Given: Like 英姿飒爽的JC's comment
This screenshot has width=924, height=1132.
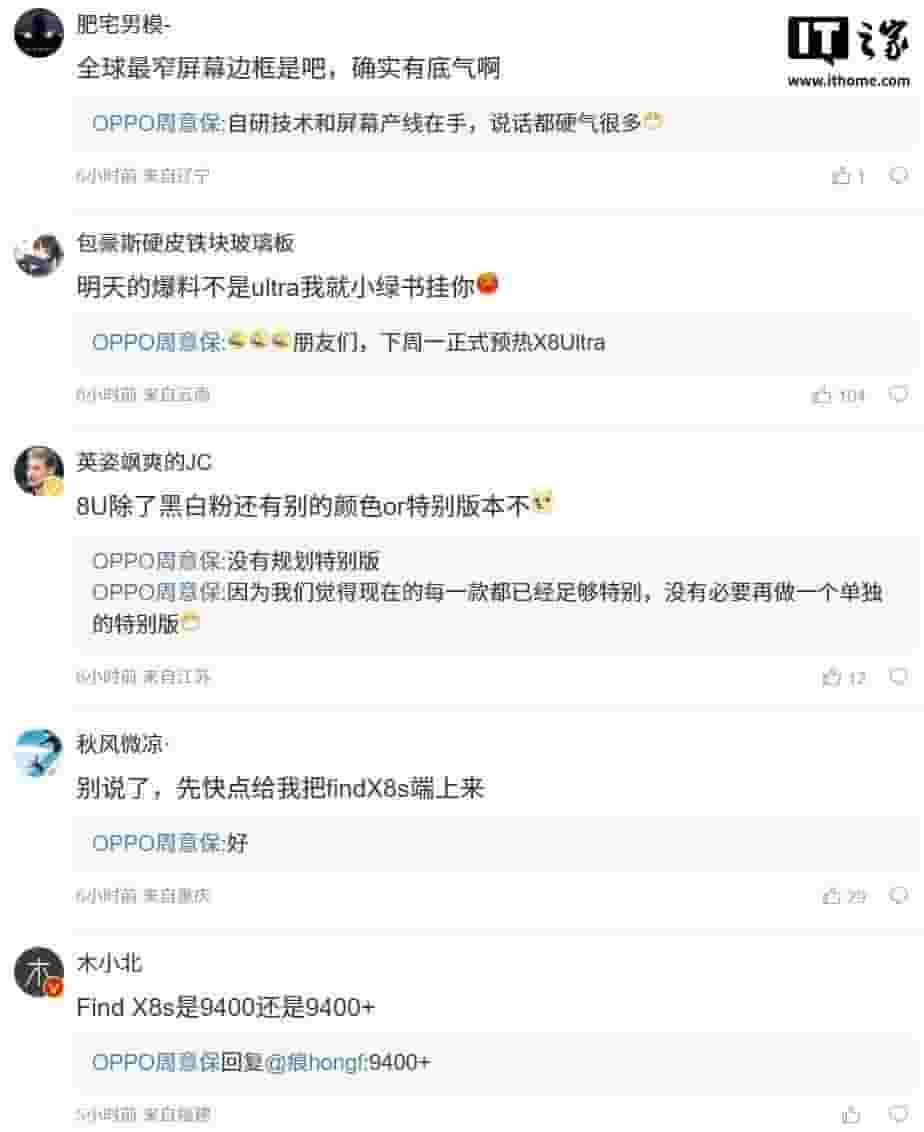Looking at the screenshot, I should point(832,677).
